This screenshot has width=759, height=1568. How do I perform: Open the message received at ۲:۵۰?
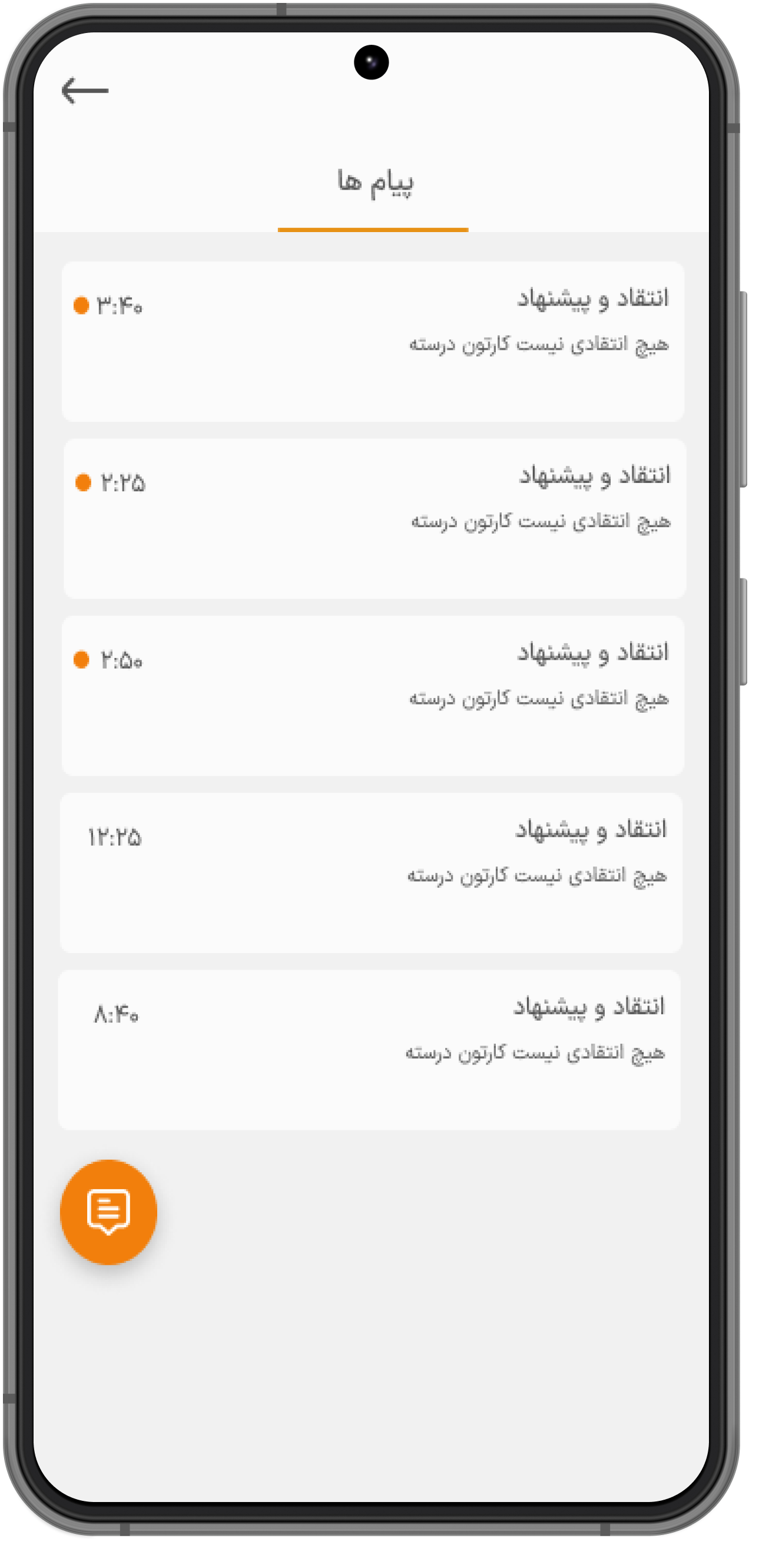[x=373, y=696]
